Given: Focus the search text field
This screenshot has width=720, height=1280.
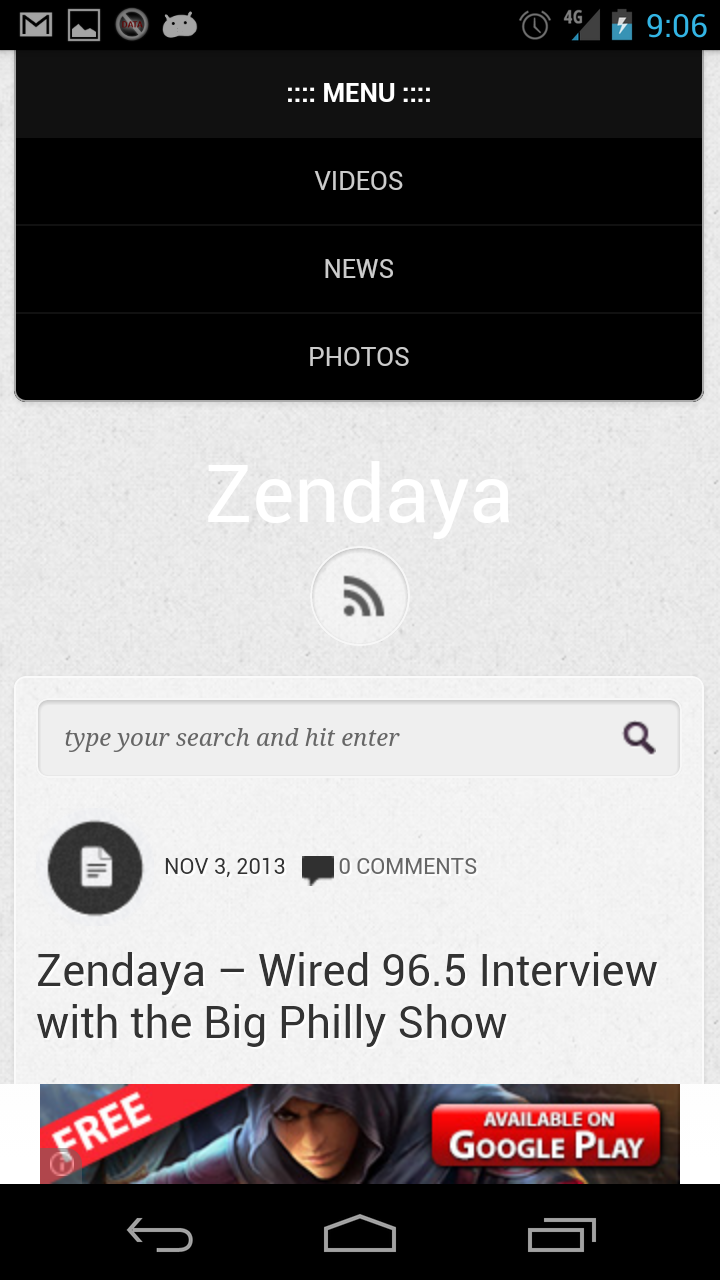Looking at the screenshot, I should pyautogui.click(x=320, y=738).
